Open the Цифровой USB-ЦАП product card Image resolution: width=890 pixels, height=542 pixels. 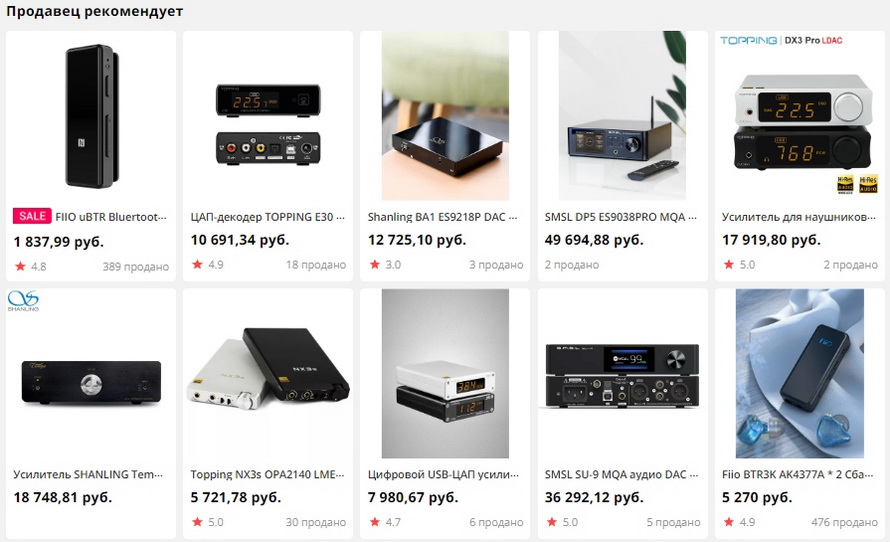tap(445, 374)
